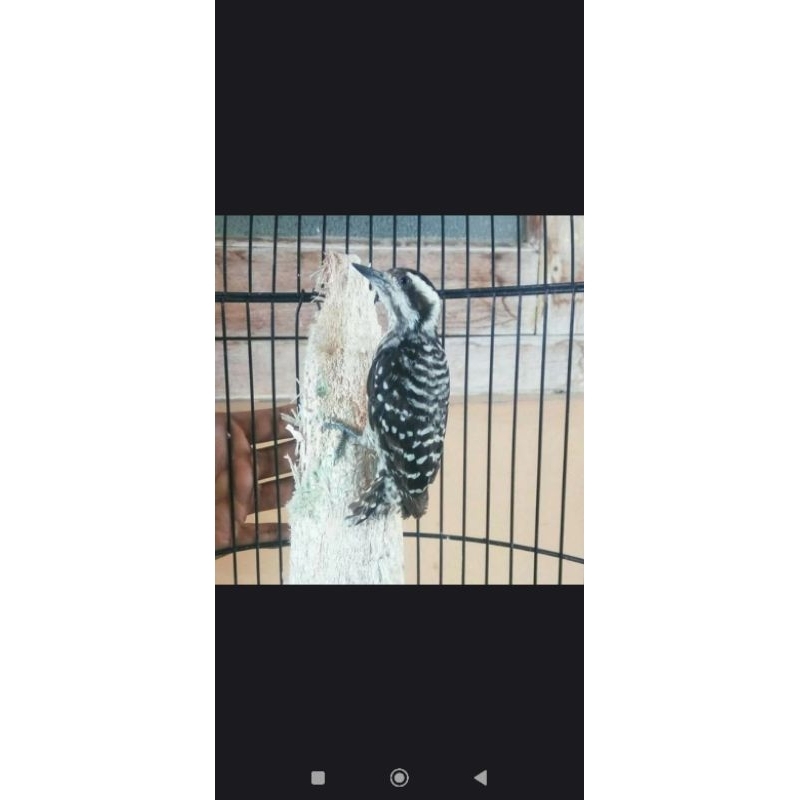Open recent apps with the square button
This screenshot has width=800, height=800.
coord(318,777)
